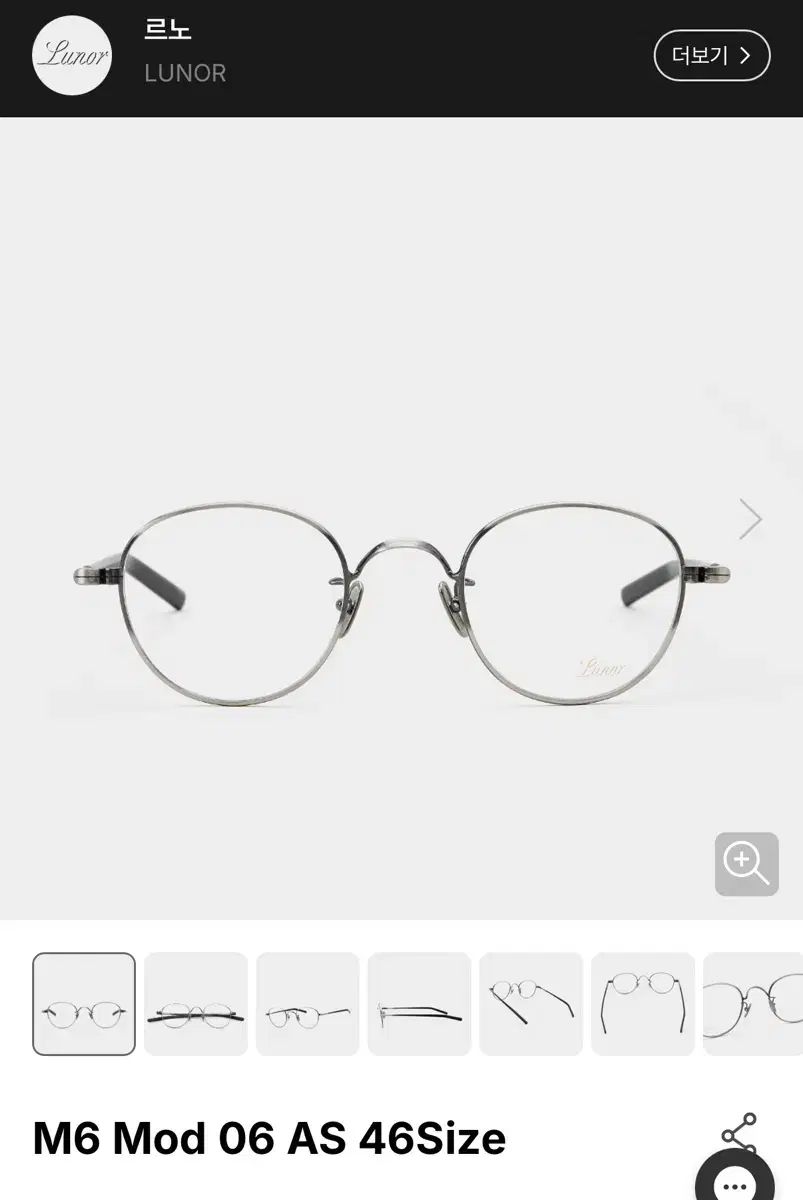Viewport: 803px width, 1200px height.
Task: Zoom into the glasses image with magnifier
Action: point(746,864)
